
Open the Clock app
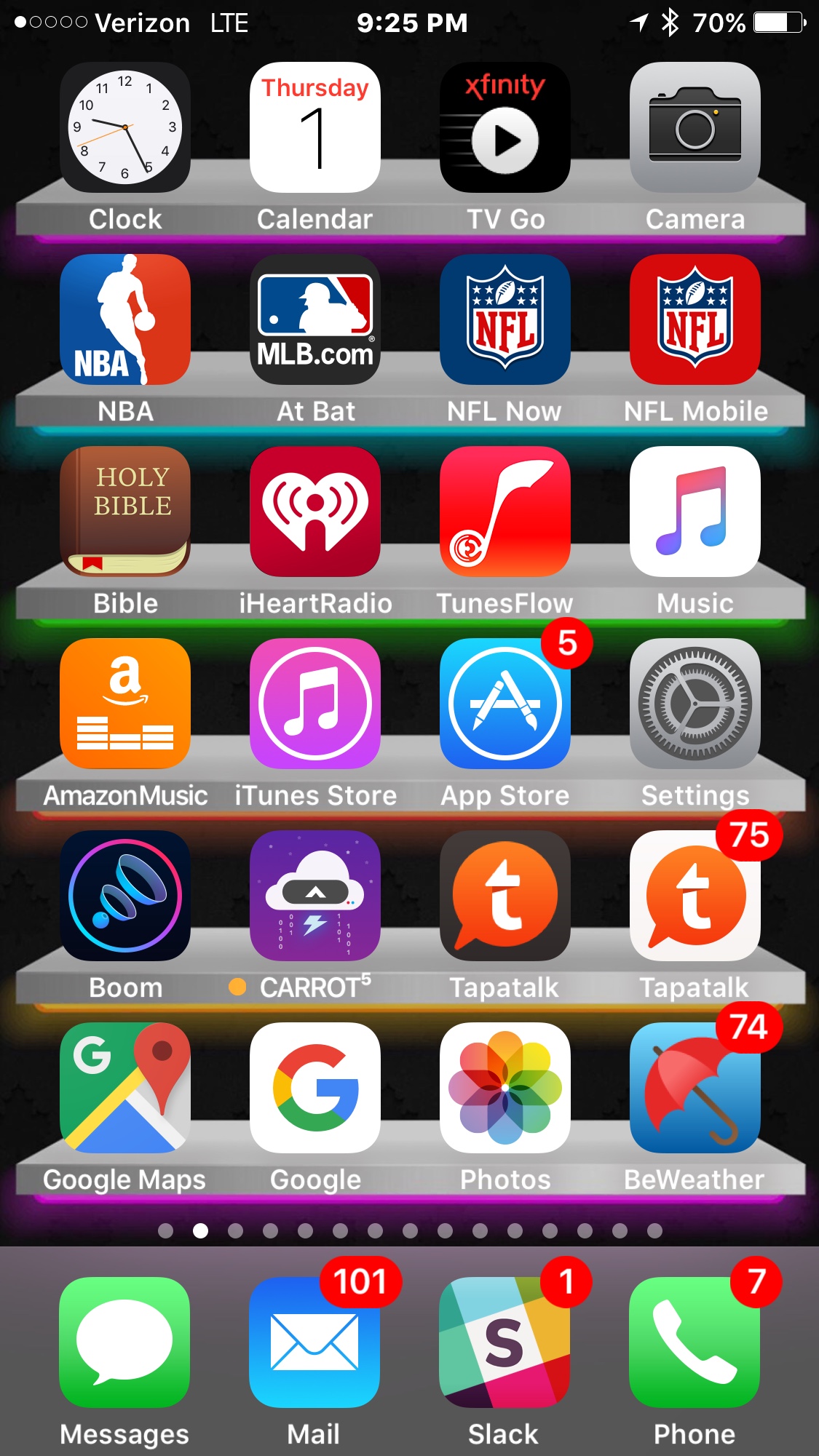pos(125,127)
